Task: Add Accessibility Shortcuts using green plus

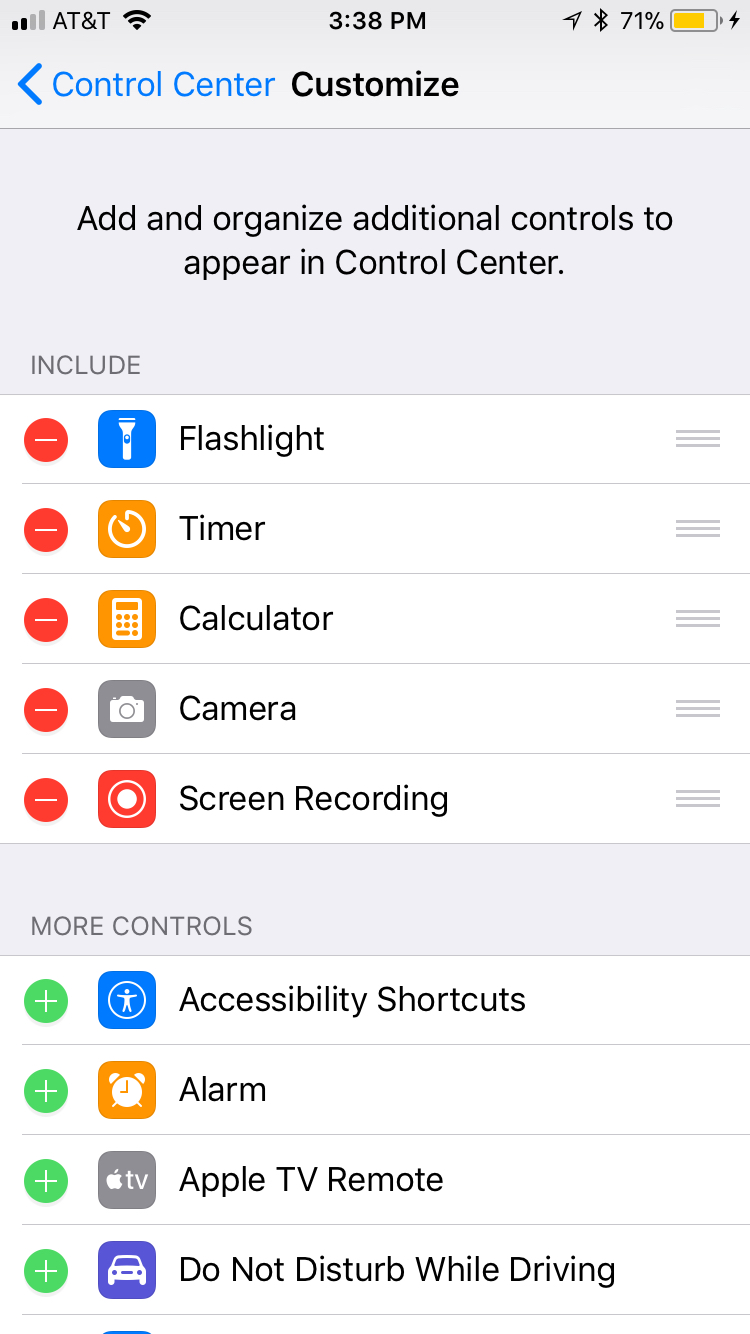Action: (45, 1000)
